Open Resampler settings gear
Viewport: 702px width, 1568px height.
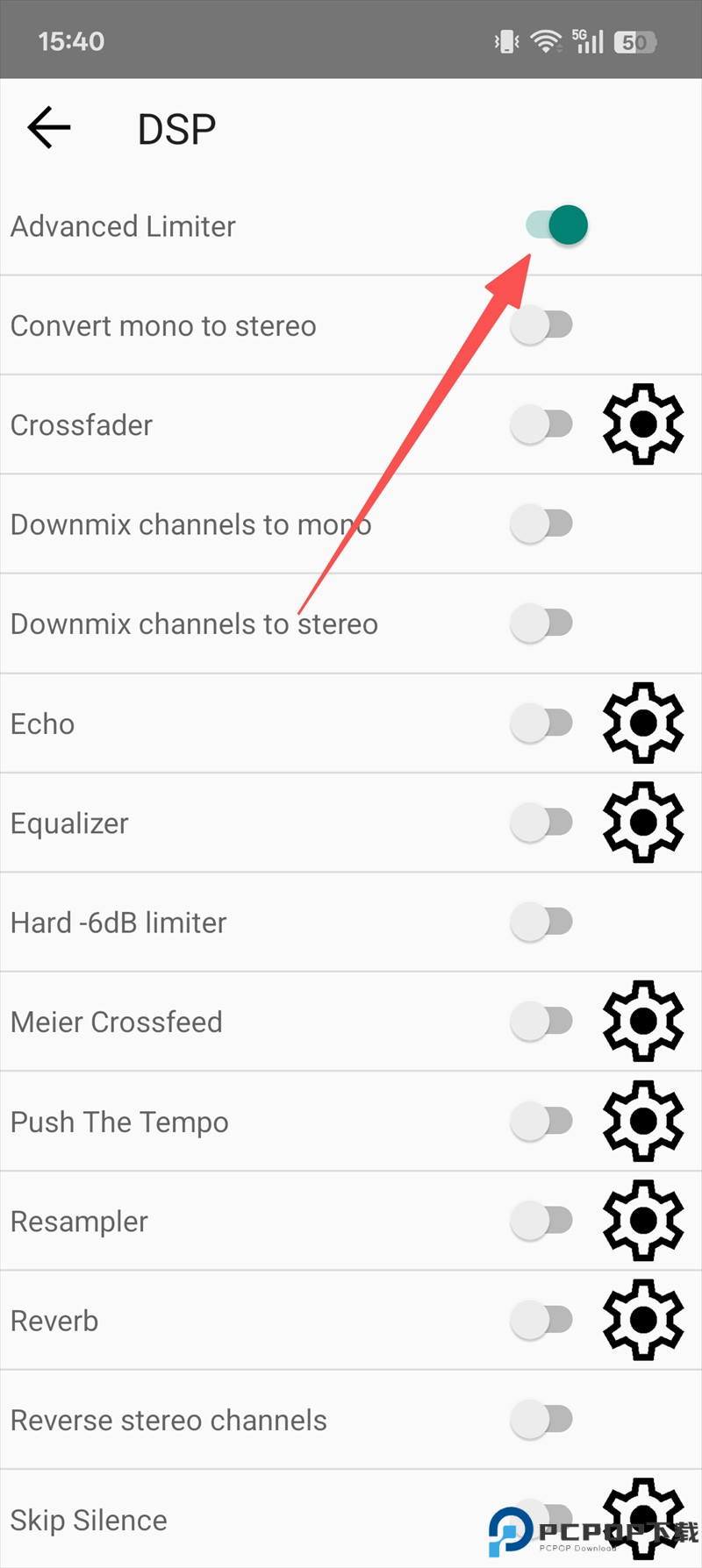point(643,1221)
